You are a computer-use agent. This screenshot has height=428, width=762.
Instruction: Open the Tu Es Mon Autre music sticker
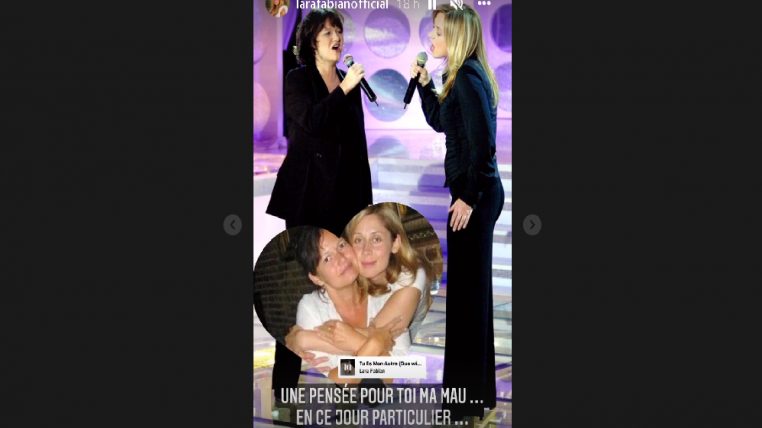pos(381,367)
